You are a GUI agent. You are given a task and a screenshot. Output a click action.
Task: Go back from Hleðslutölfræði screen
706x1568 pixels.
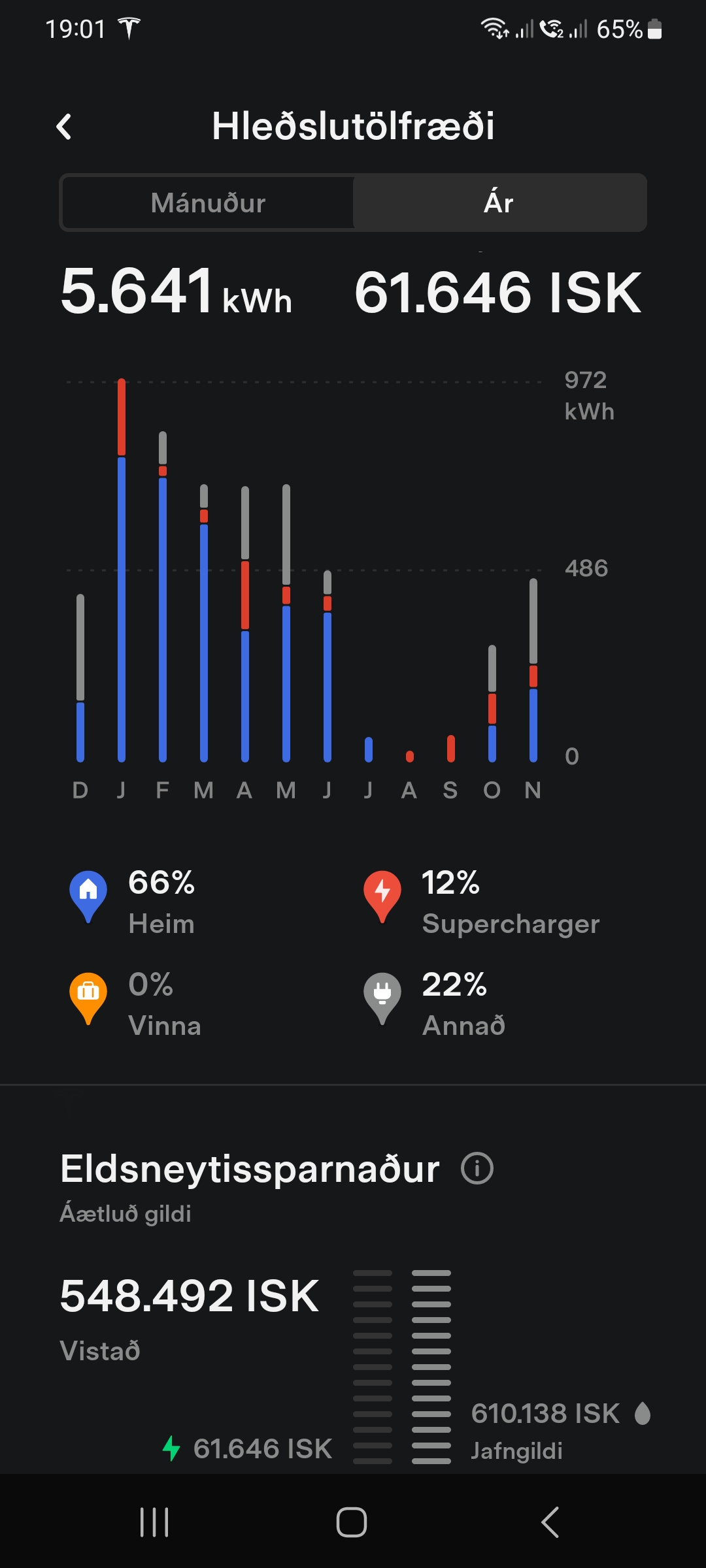pyautogui.click(x=64, y=127)
